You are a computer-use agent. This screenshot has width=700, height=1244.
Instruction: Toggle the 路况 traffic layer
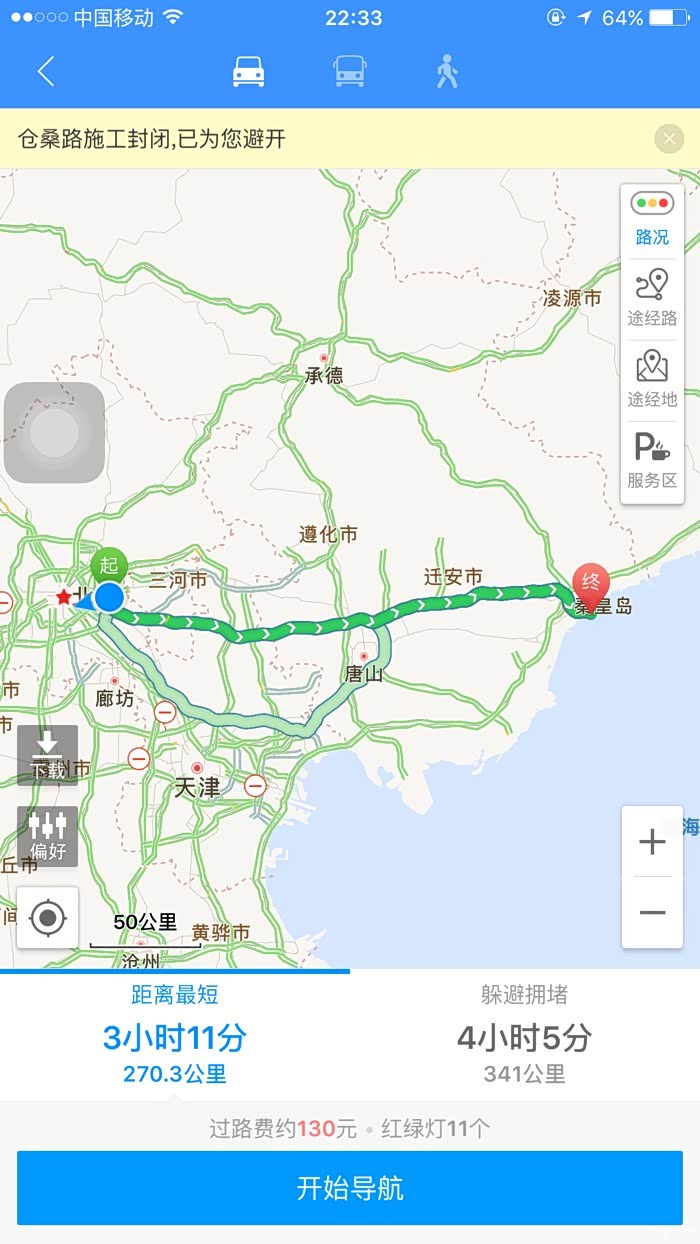tap(652, 219)
